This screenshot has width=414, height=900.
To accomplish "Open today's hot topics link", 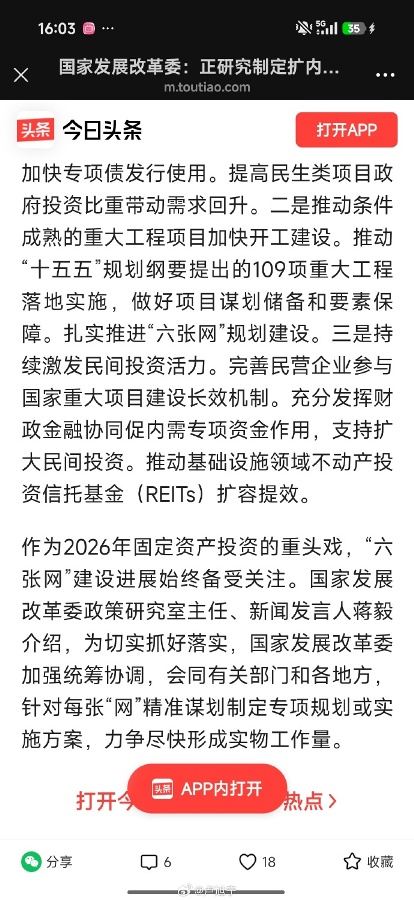I will (x=207, y=800).
